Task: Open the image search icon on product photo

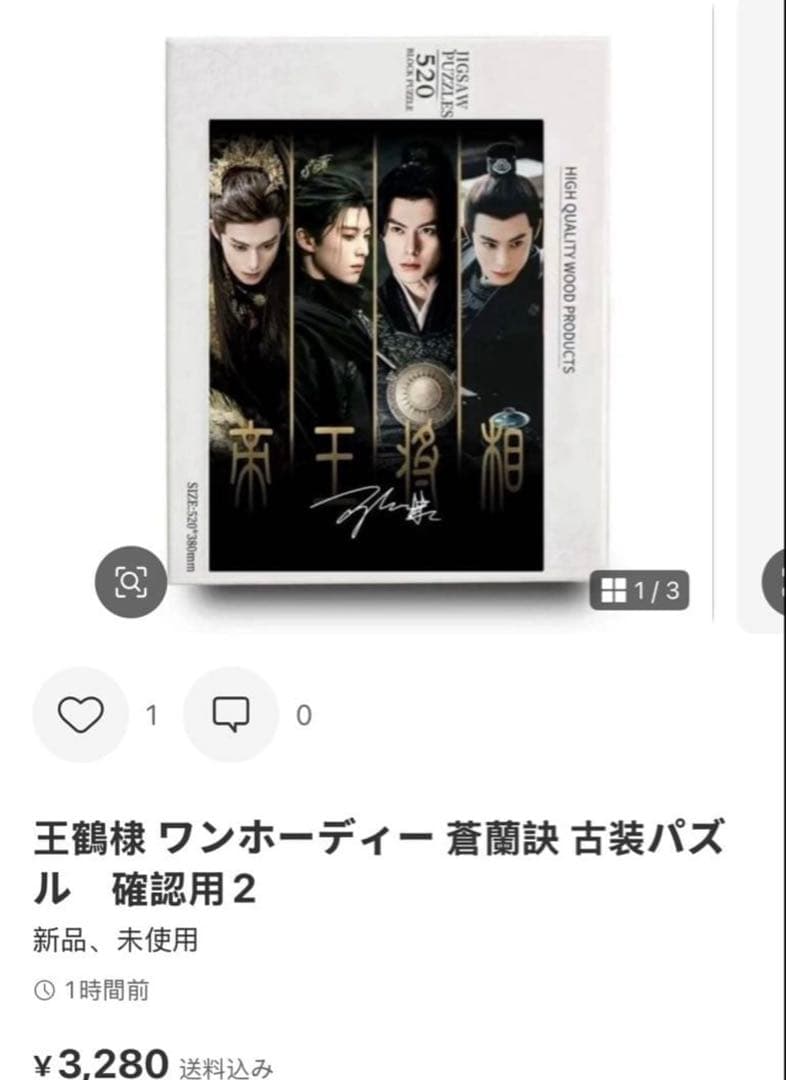Action: [131, 581]
